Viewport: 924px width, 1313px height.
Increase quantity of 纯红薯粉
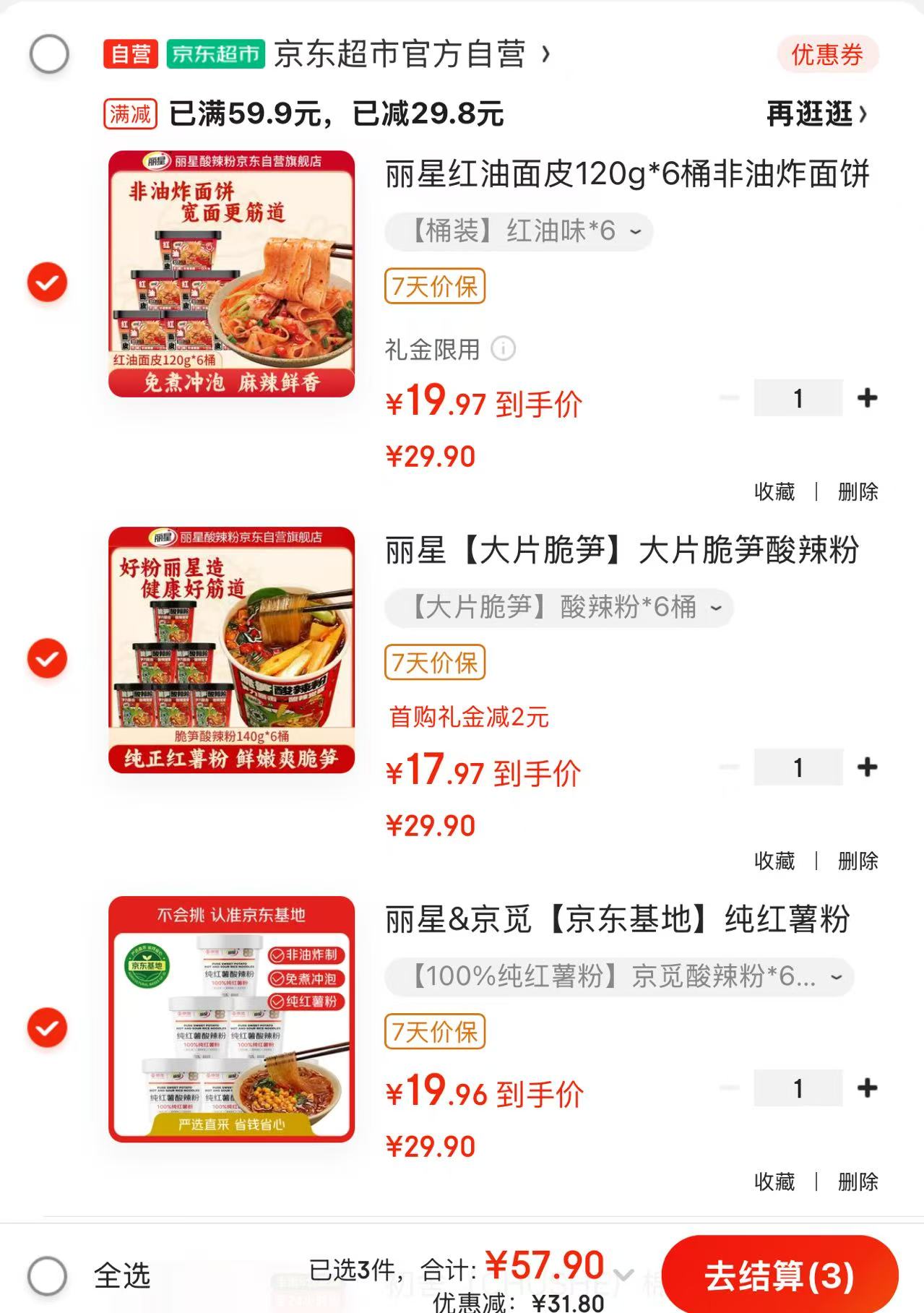pyautogui.click(x=867, y=1088)
